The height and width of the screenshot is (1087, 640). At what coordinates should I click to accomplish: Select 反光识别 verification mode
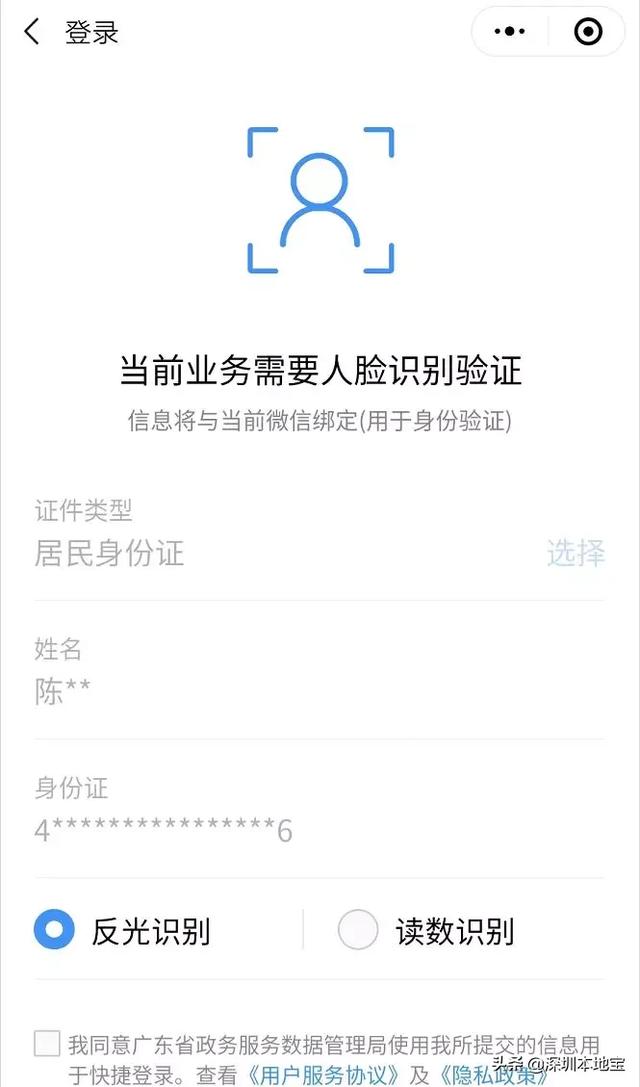(x=54, y=931)
